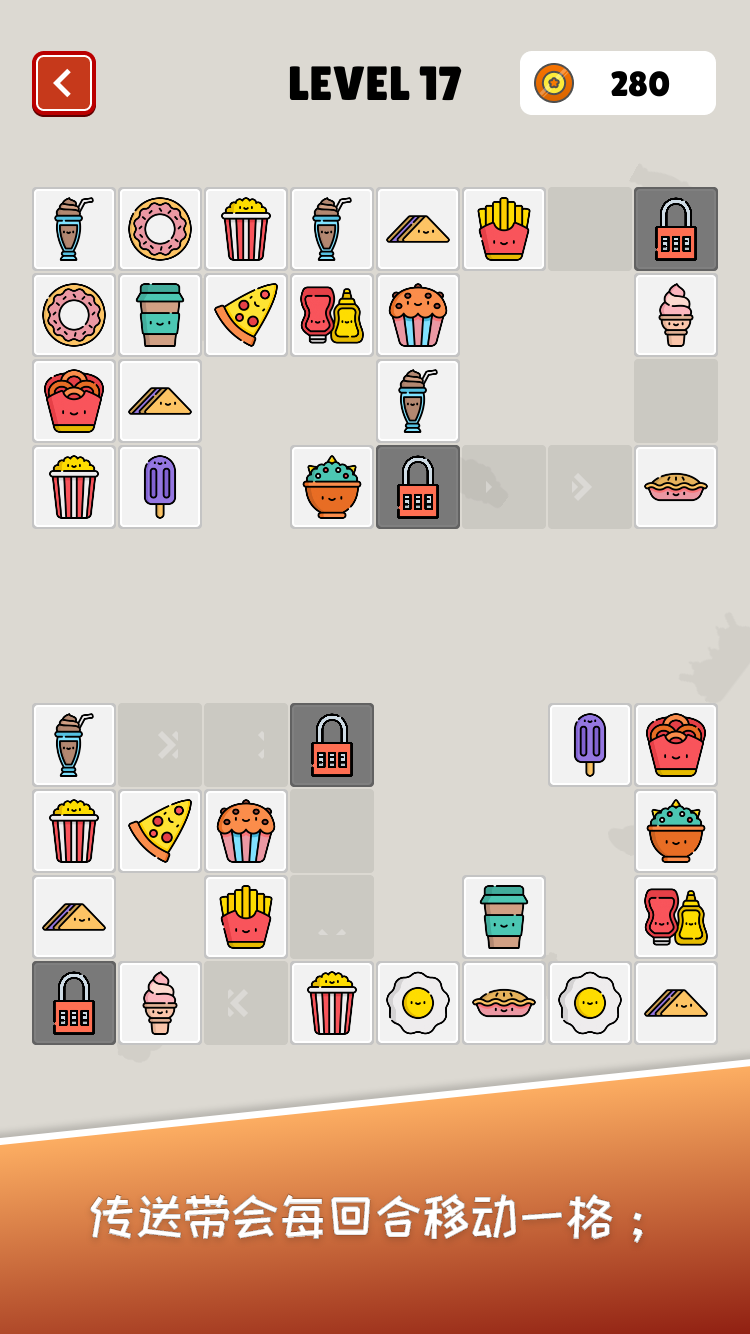Pick the teal coffee cup tile
This screenshot has width=750, height=1334.
[x=160, y=315]
